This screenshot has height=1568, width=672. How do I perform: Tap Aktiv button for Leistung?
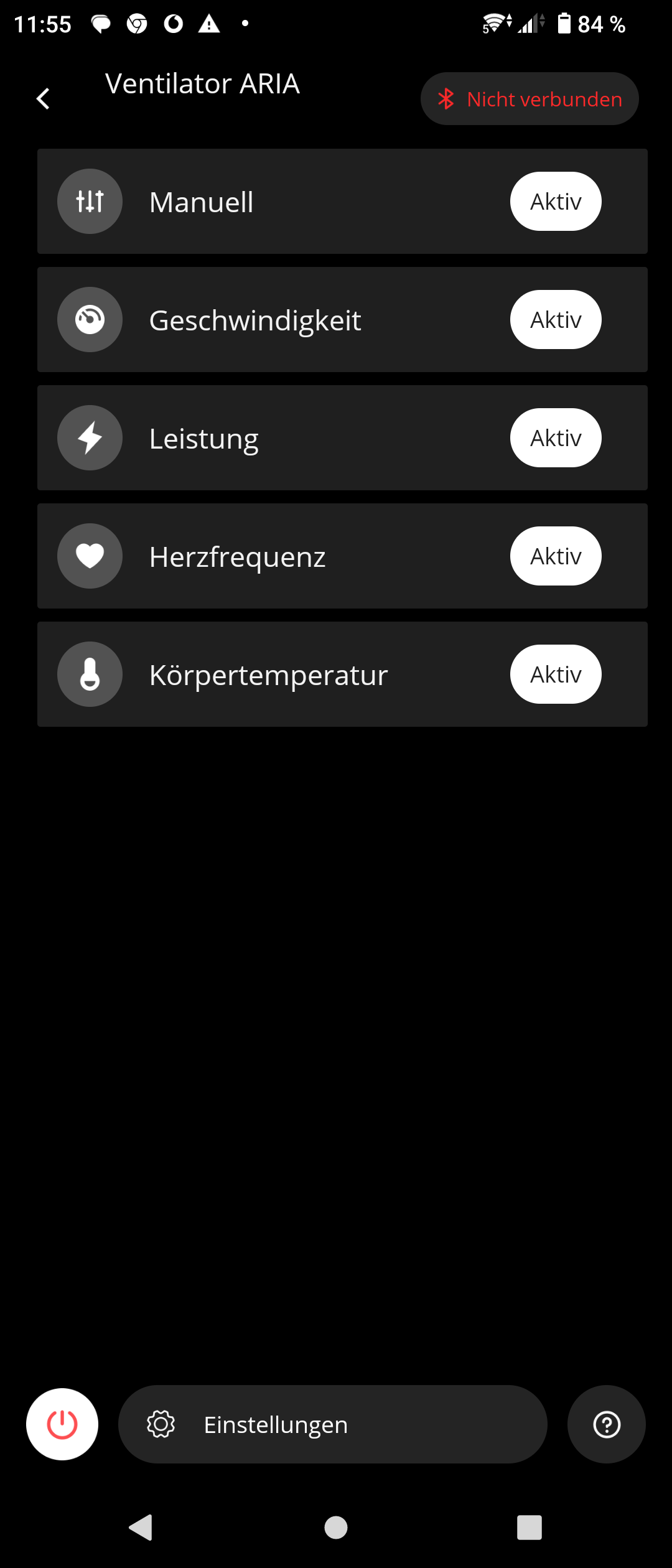(556, 438)
